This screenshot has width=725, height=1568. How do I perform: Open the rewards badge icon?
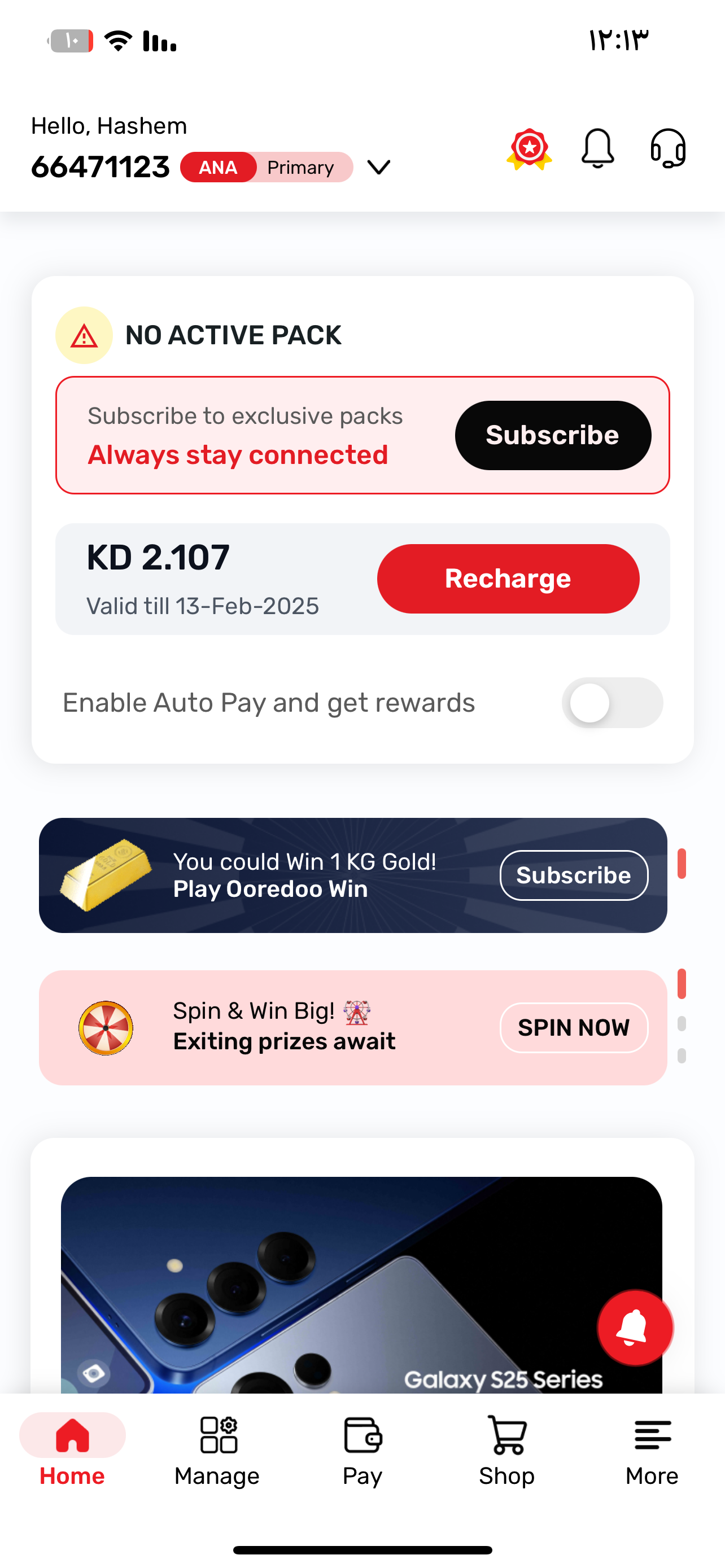pyautogui.click(x=529, y=149)
